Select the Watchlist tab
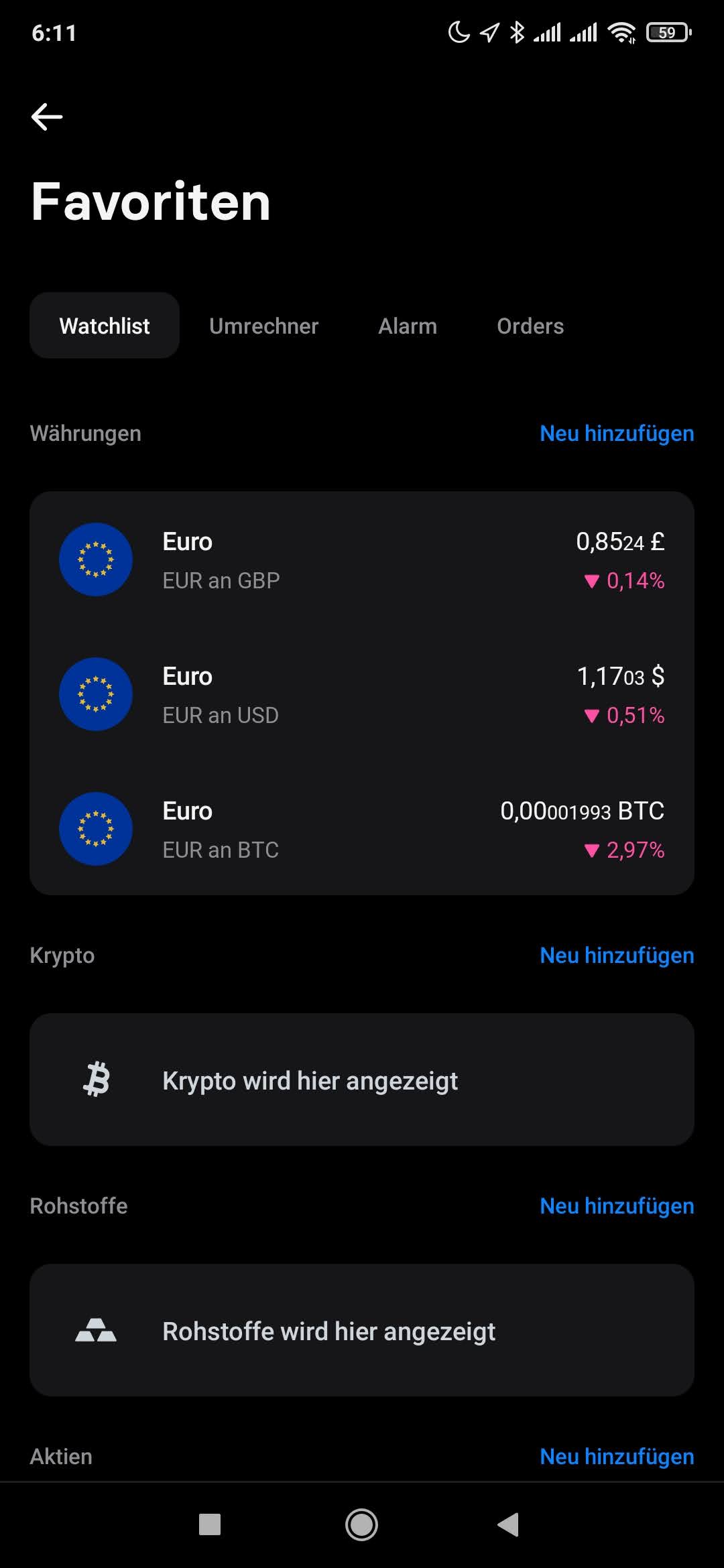The height and width of the screenshot is (1568, 724). click(105, 326)
